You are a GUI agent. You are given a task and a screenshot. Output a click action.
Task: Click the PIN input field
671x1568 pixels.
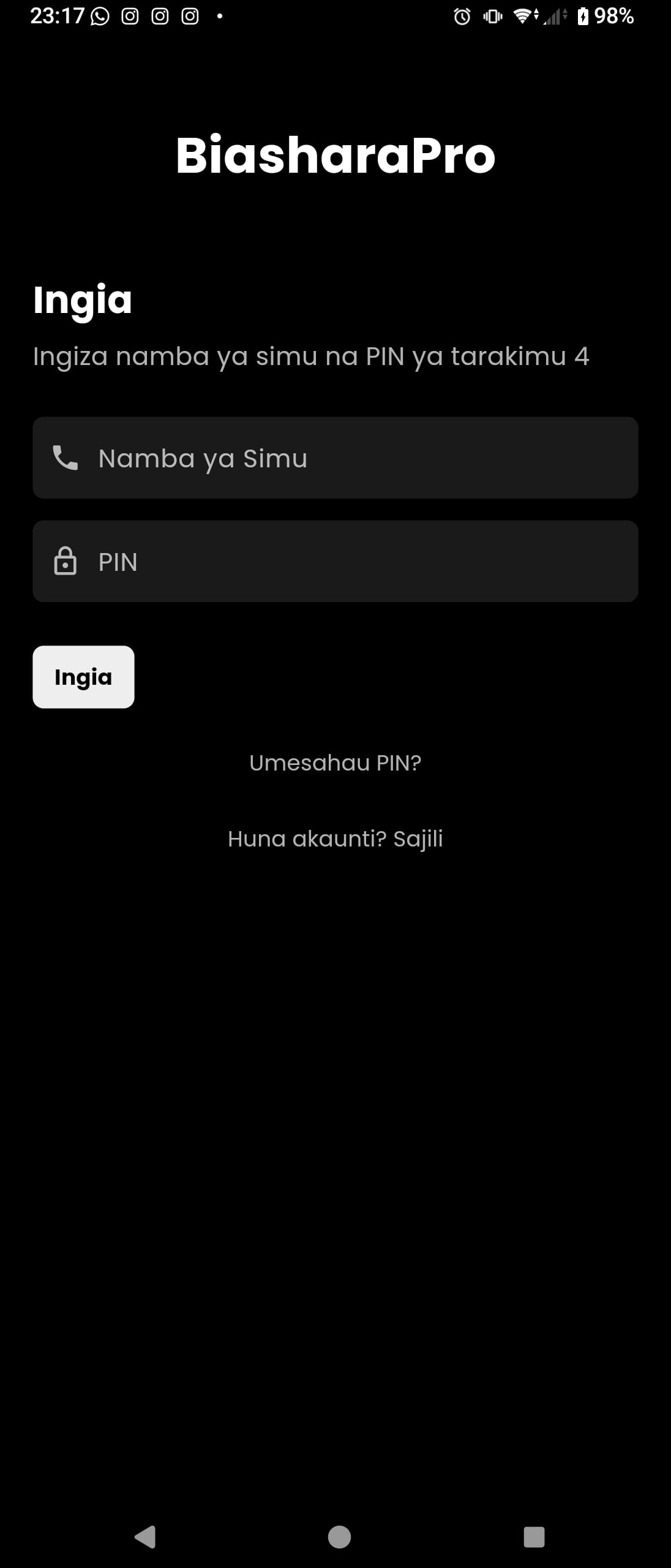(x=335, y=560)
